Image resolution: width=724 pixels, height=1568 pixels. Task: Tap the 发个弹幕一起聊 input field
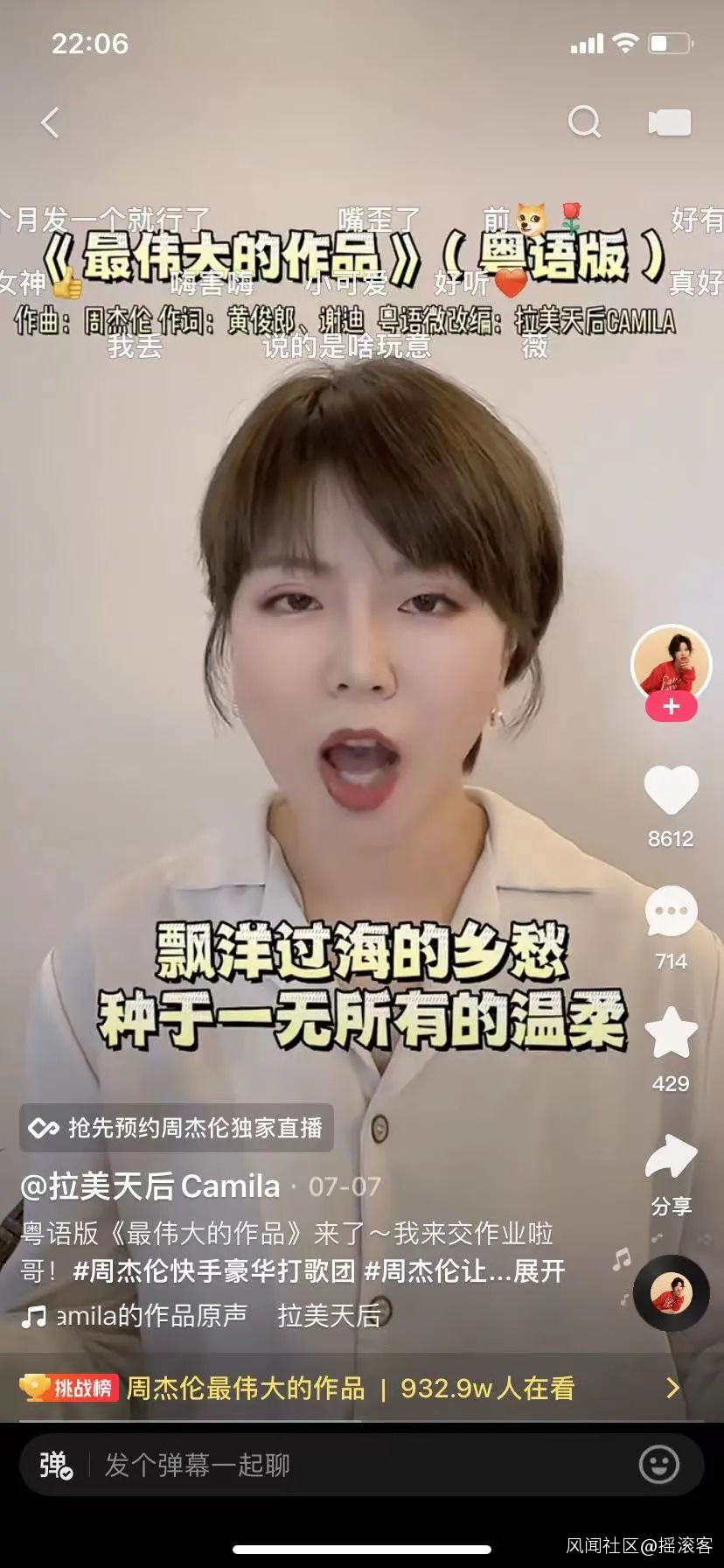pos(350,1466)
